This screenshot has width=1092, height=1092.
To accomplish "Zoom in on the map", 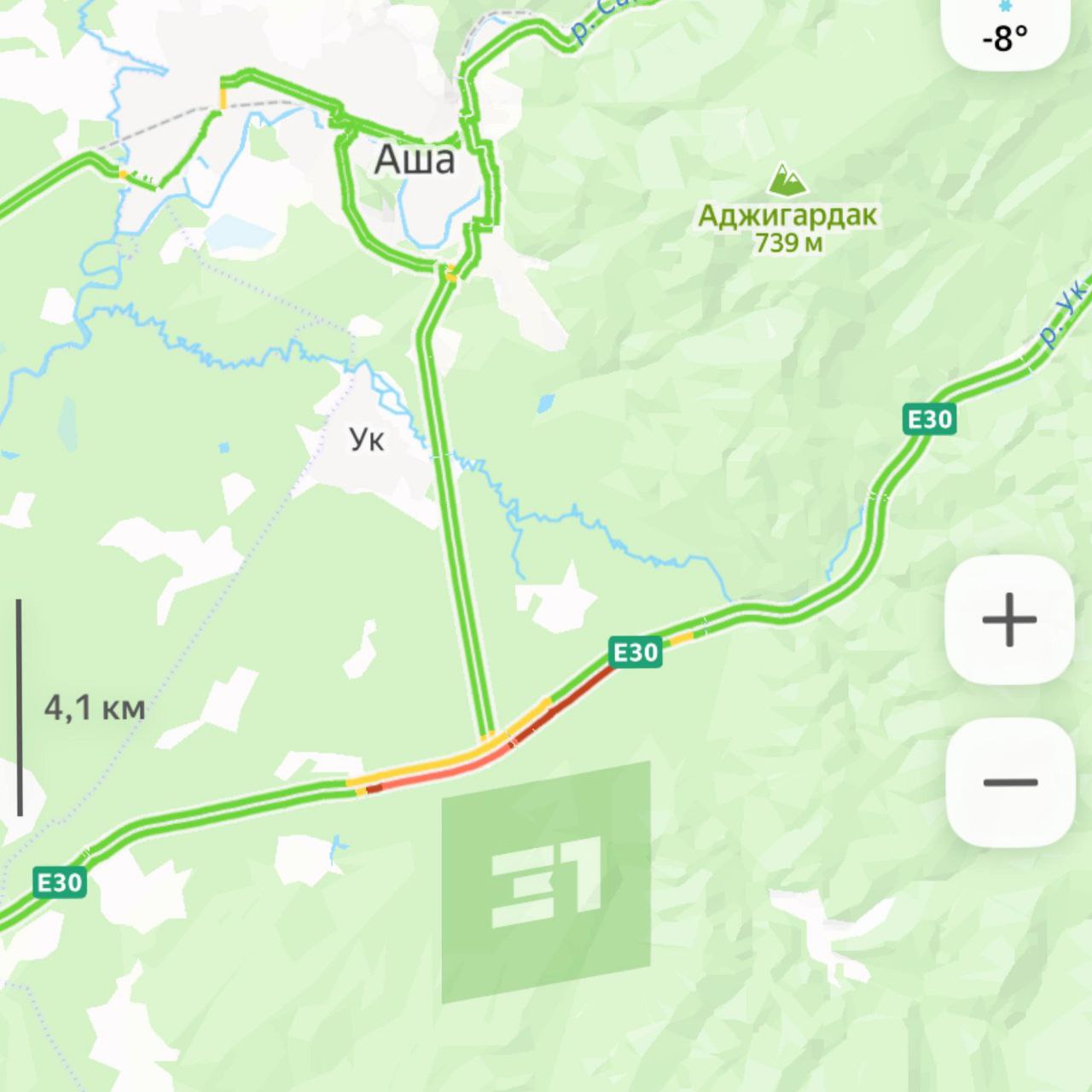I will (1009, 619).
